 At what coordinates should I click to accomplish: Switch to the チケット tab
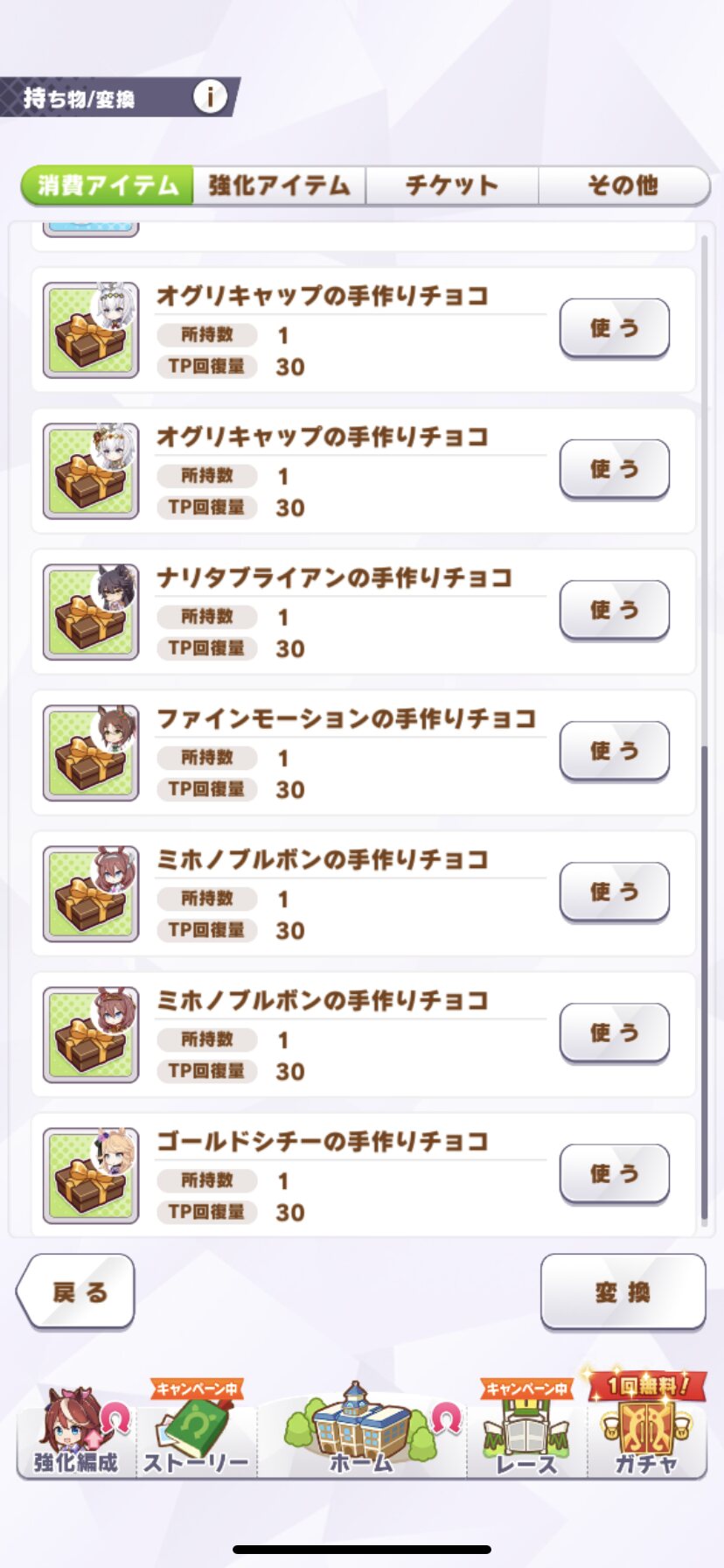click(x=451, y=185)
